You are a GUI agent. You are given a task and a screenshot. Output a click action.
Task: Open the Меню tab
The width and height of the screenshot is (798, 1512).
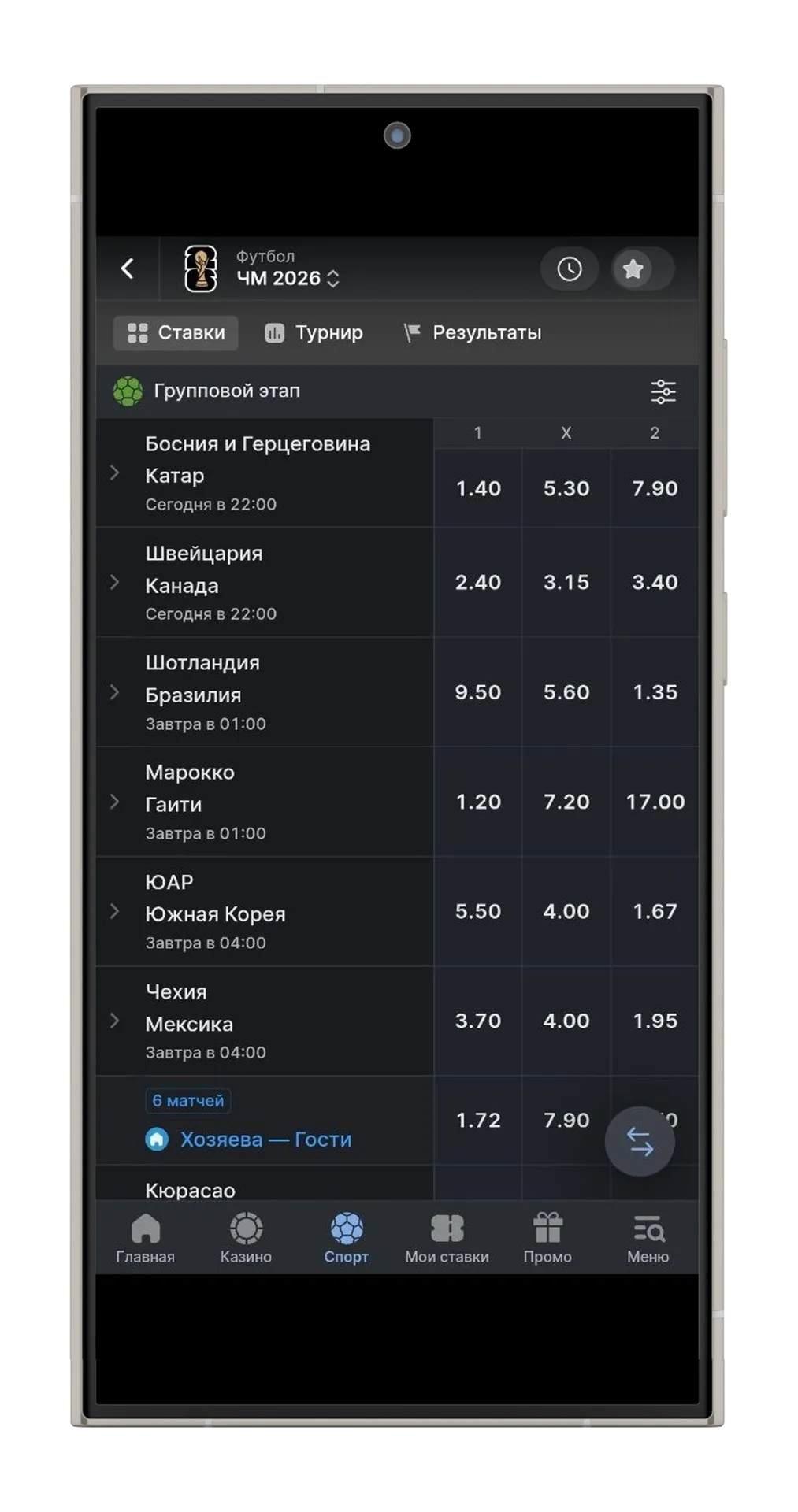[648, 1237]
